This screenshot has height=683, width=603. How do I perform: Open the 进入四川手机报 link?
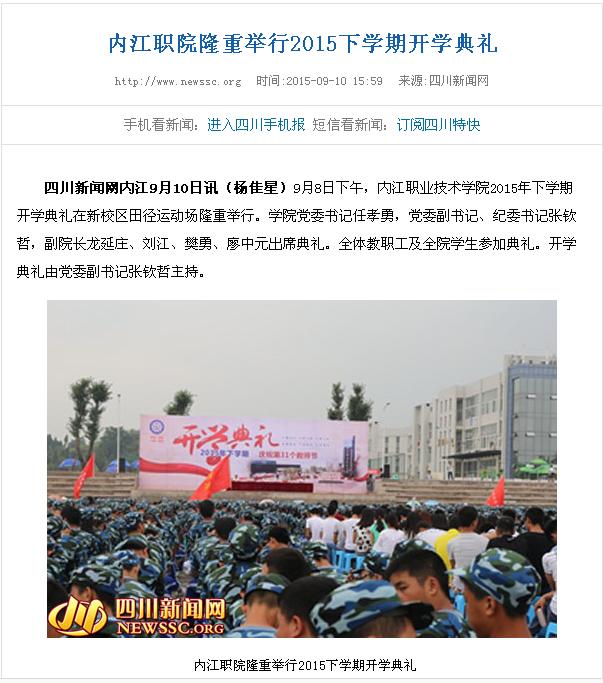tap(256, 125)
